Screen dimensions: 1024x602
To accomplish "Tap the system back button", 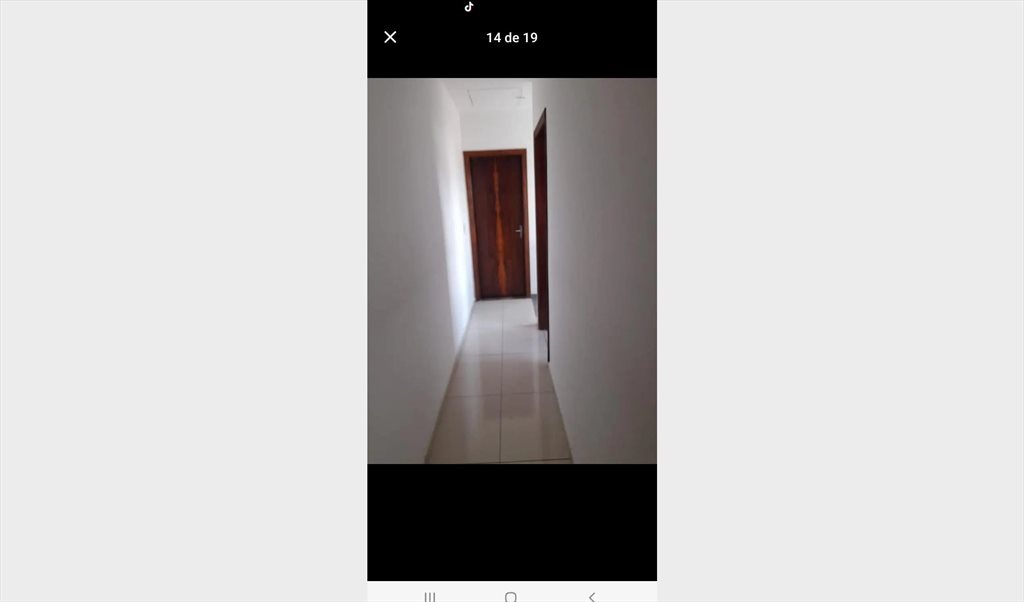I will [x=591, y=597].
